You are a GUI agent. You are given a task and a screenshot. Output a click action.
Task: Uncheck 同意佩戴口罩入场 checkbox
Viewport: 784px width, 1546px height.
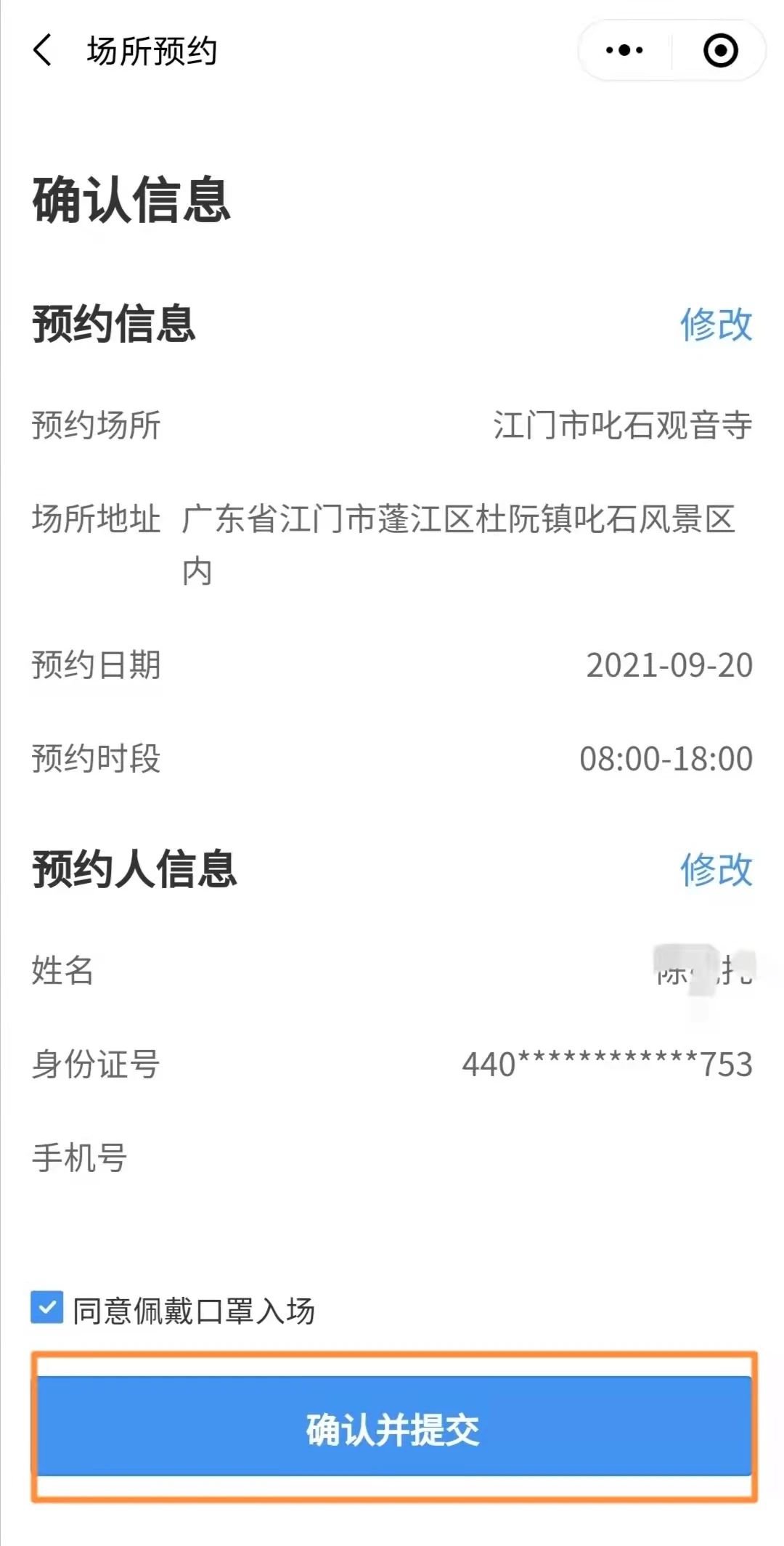pos(47,1309)
